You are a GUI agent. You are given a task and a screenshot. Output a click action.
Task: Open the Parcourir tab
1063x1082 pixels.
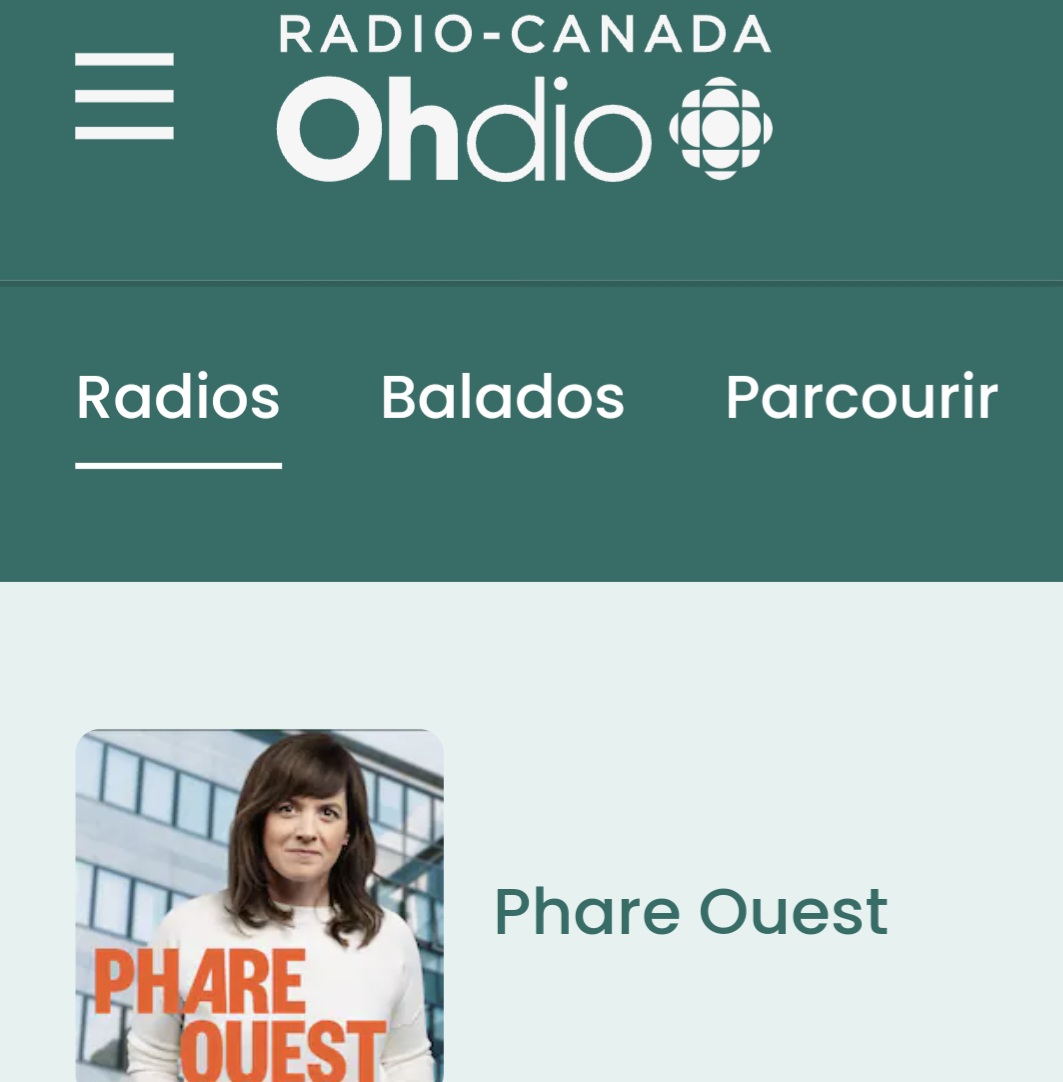[x=861, y=398]
